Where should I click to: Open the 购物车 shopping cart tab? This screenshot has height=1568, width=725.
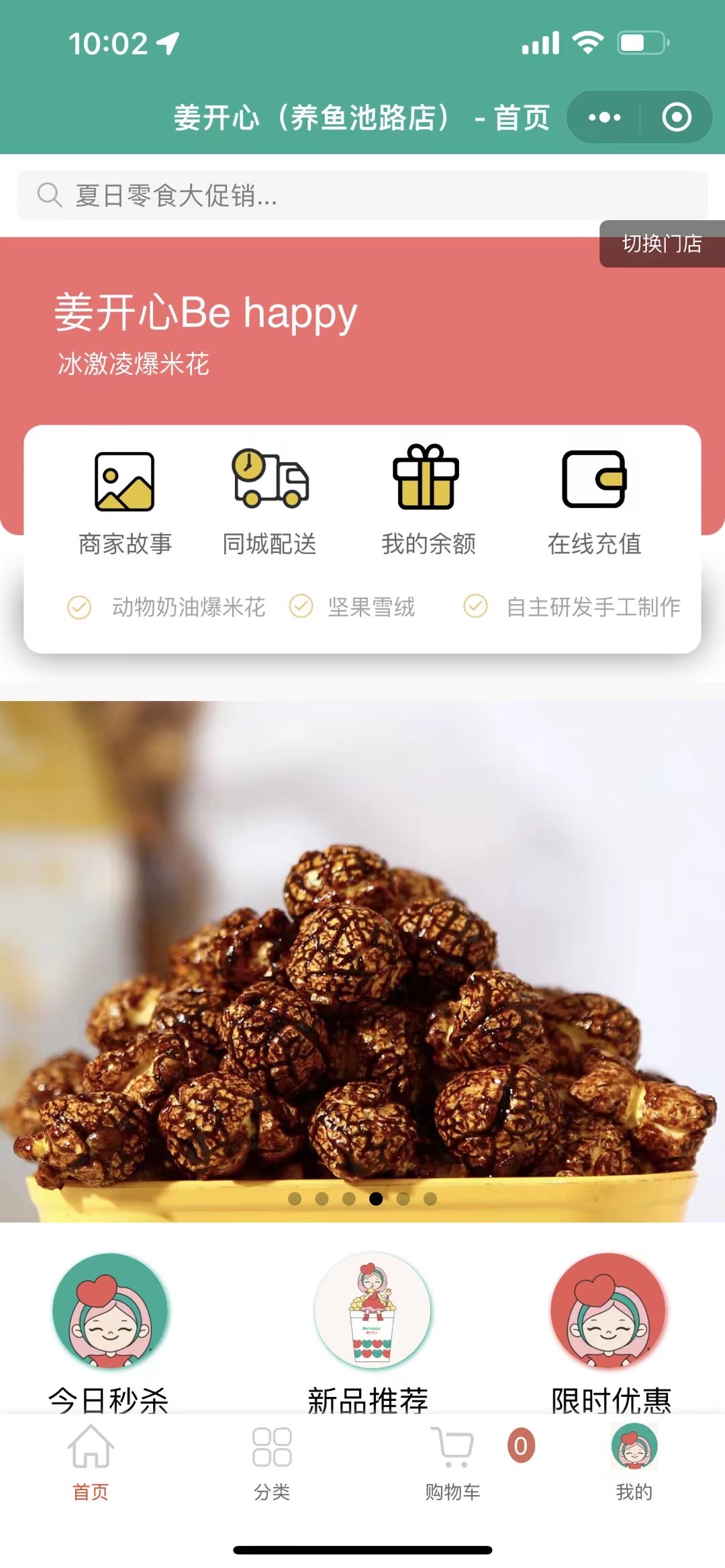click(x=453, y=1463)
